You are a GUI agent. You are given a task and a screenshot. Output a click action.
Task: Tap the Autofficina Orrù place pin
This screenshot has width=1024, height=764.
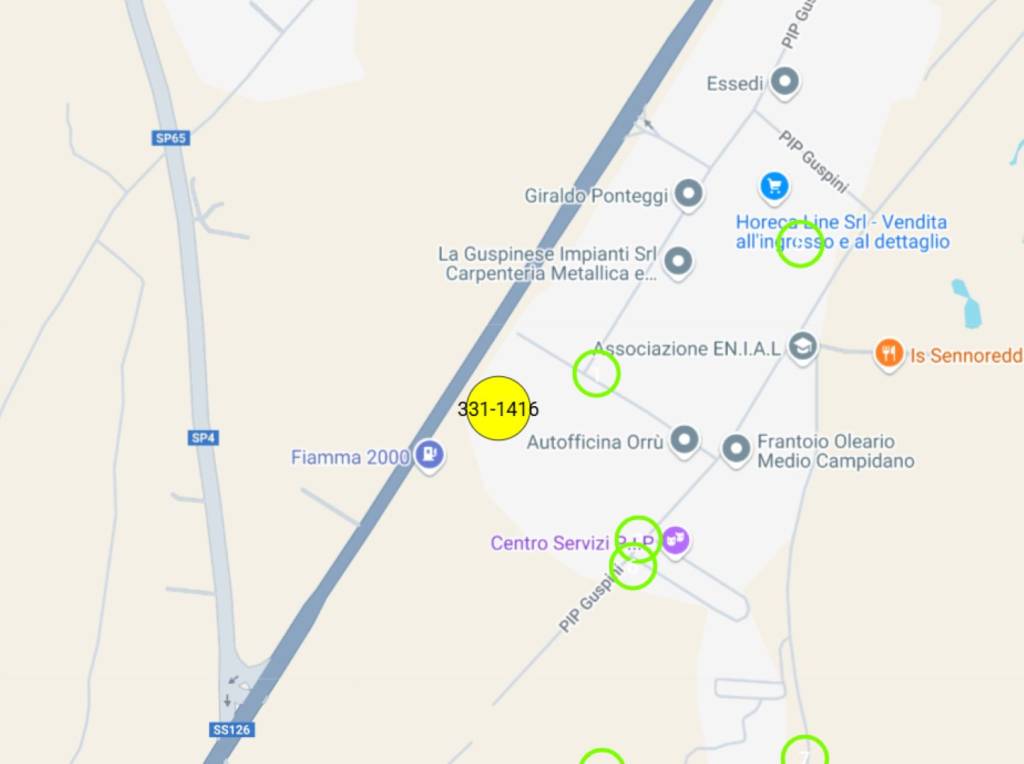(684, 439)
